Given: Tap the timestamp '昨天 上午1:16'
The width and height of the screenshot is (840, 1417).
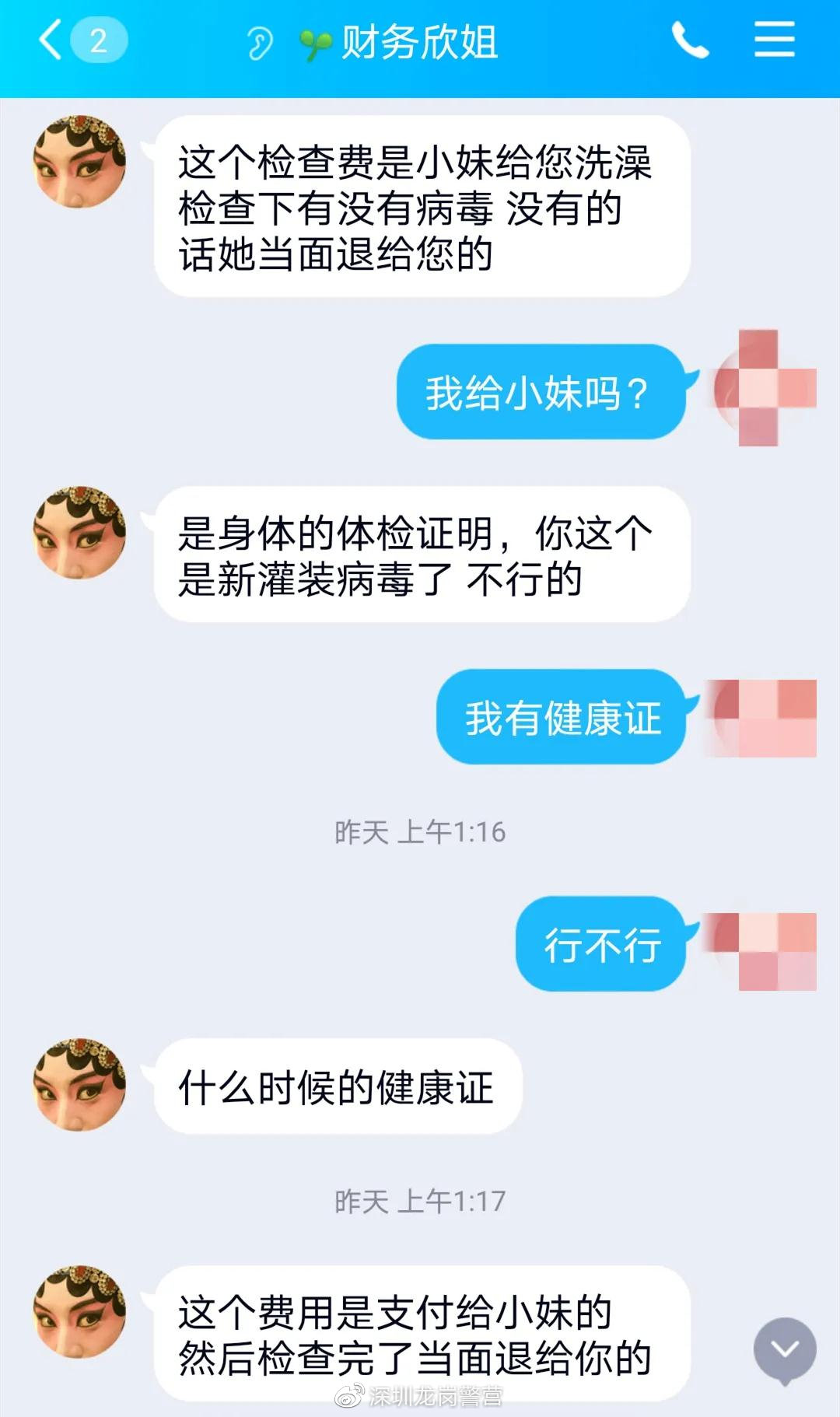Looking at the screenshot, I should point(420,831).
